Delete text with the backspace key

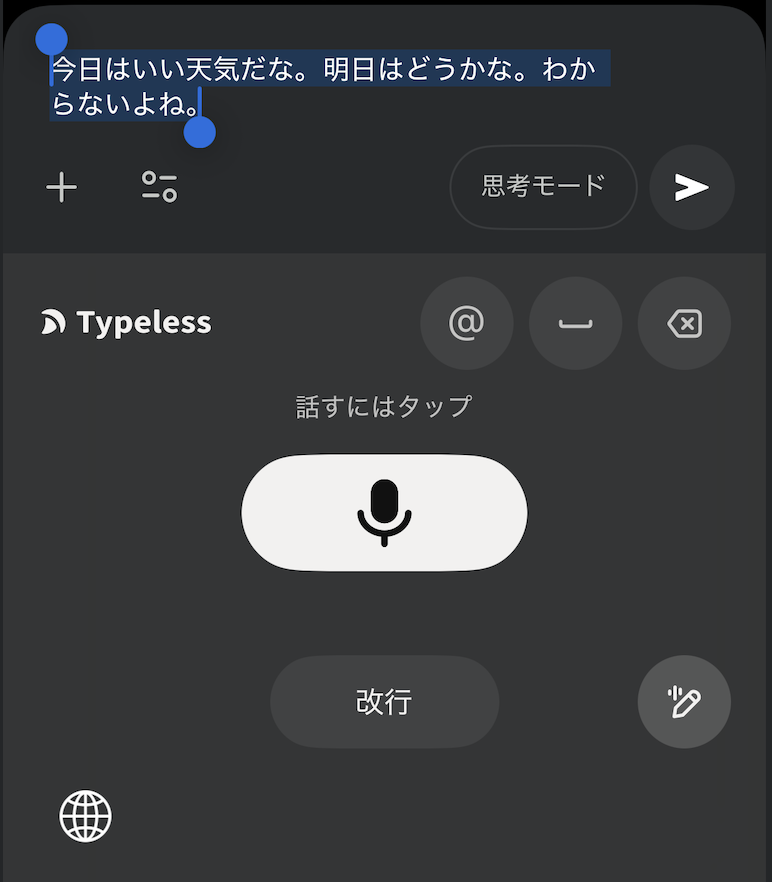[684, 323]
